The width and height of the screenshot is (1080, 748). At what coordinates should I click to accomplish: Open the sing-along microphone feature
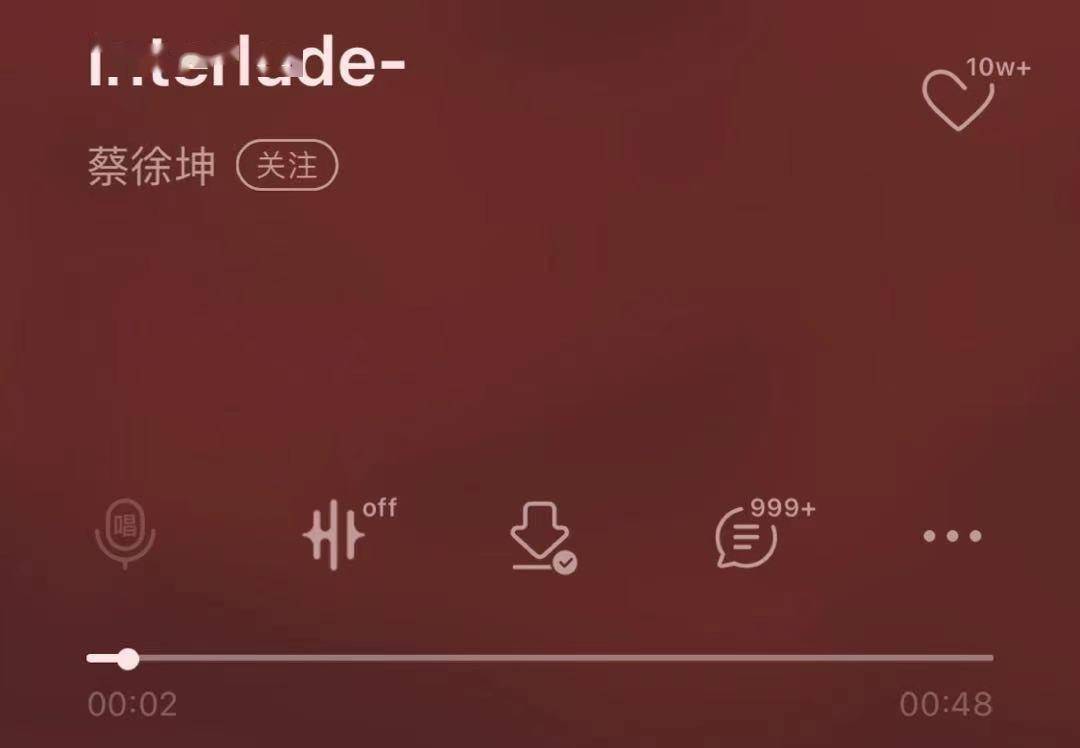coord(125,534)
